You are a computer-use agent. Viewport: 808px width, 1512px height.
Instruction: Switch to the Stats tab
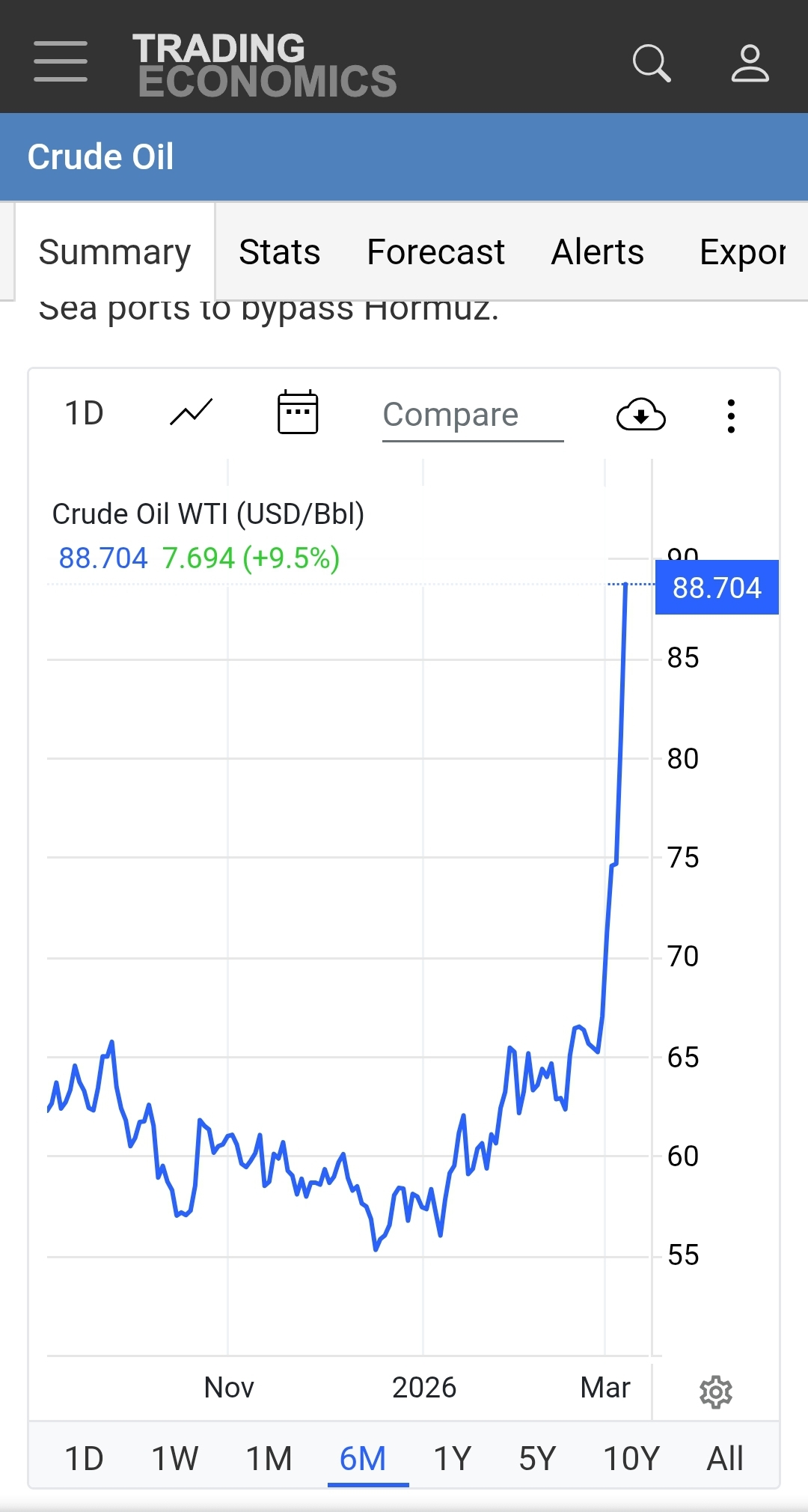[x=279, y=252]
